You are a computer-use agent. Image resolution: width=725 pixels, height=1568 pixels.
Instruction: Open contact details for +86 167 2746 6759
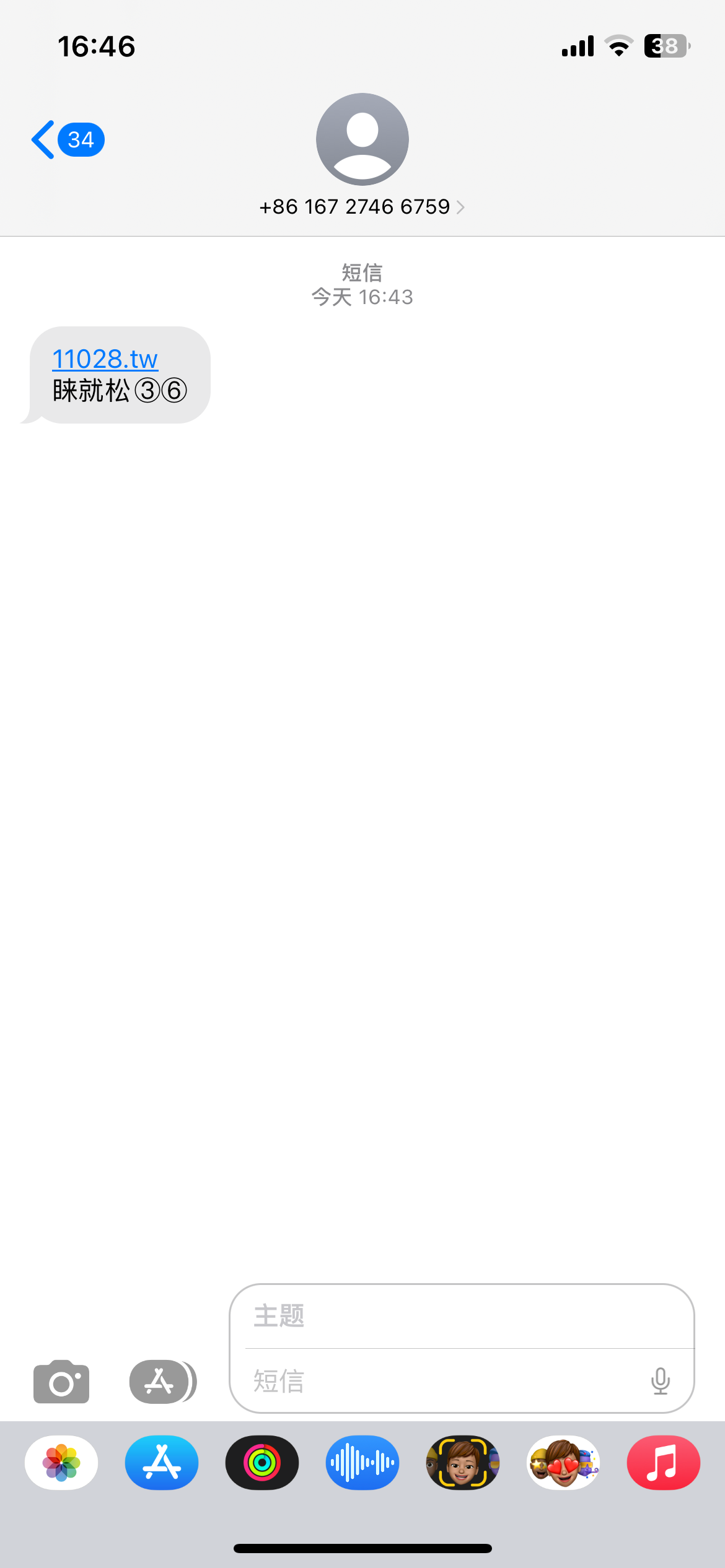point(361,207)
